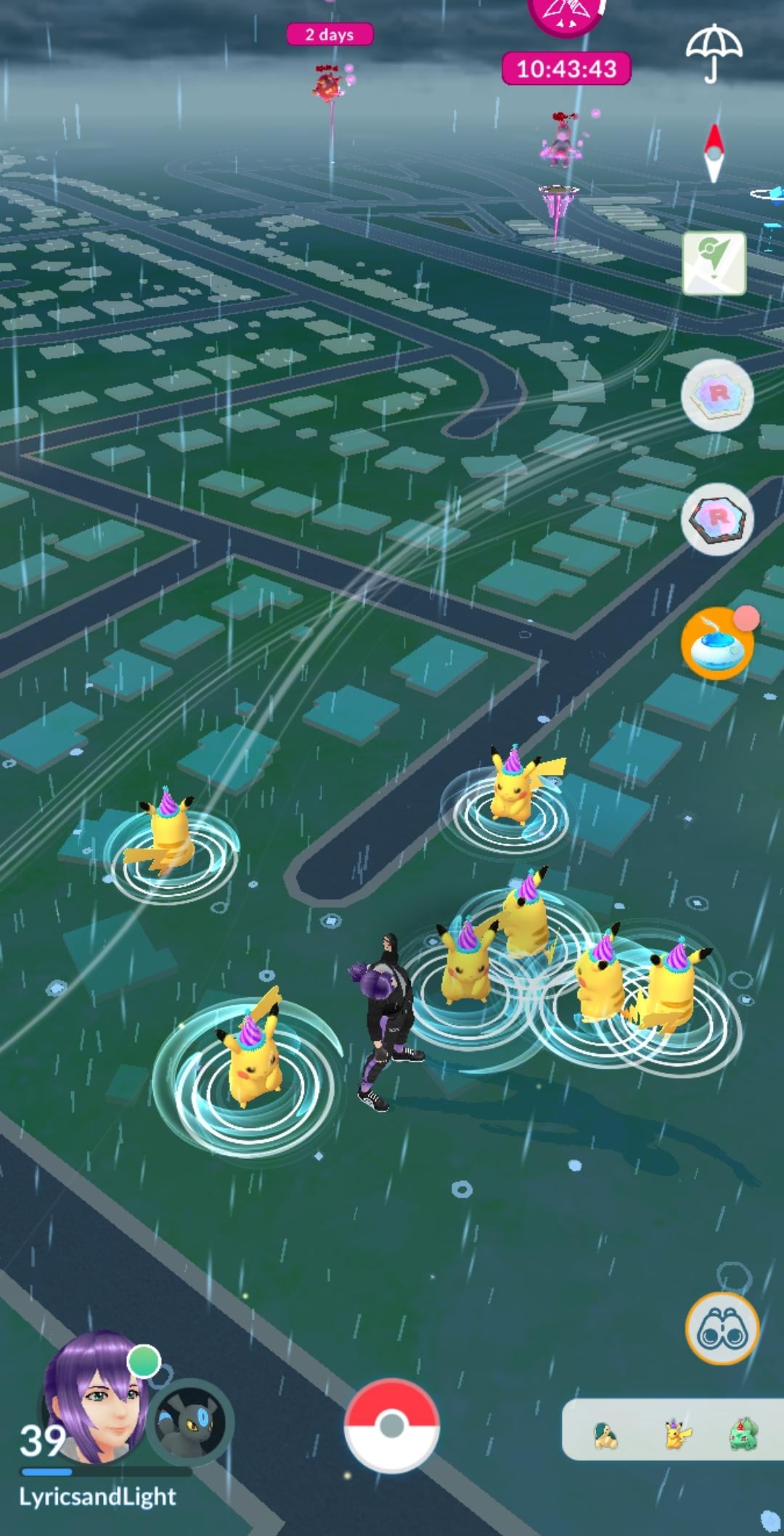Open the main menu Poké Ball button
This screenshot has height=1536, width=784.
(391, 1425)
